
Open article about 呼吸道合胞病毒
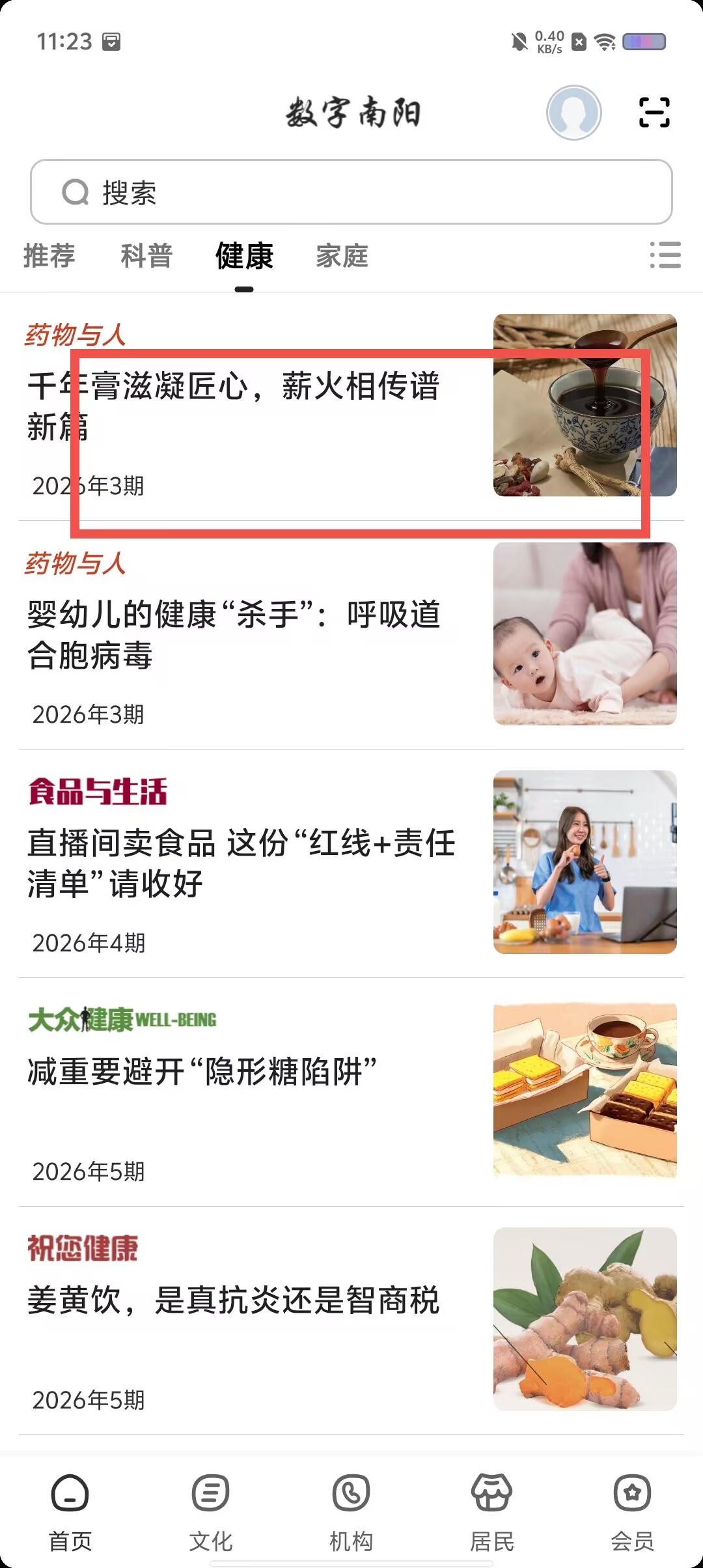351,635
